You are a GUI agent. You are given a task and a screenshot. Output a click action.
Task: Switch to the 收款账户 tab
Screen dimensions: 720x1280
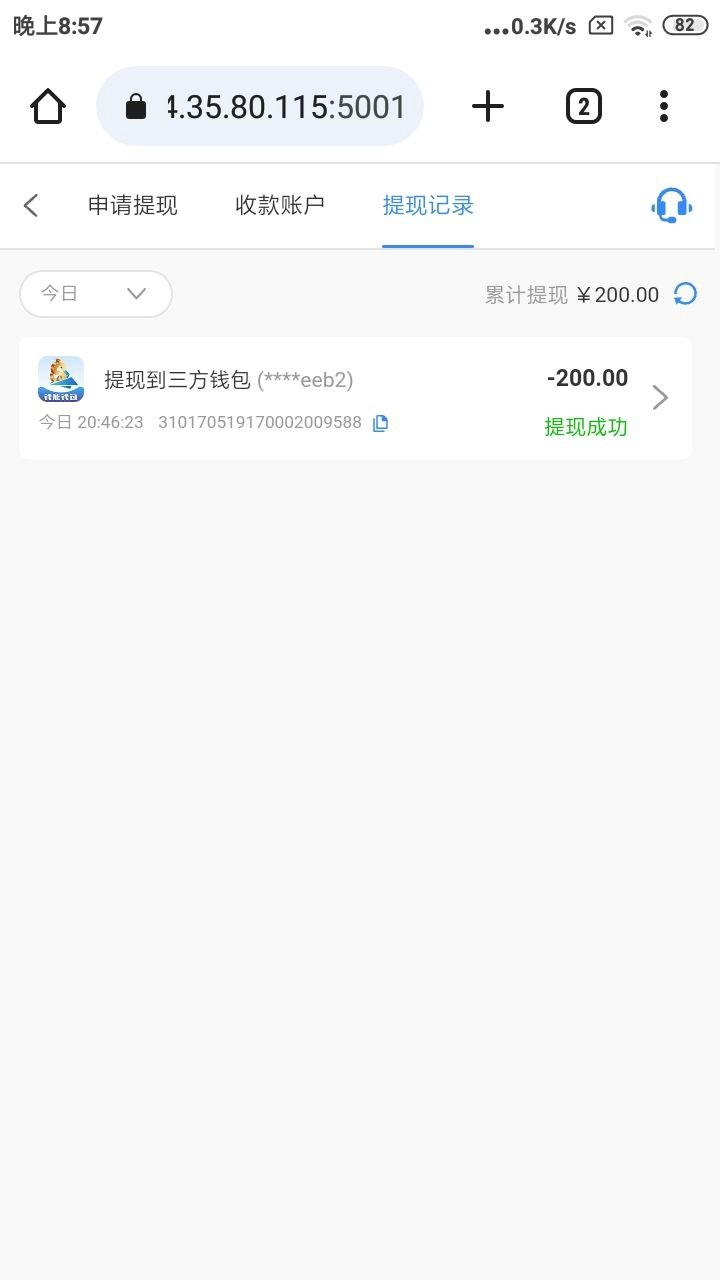[x=280, y=206]
